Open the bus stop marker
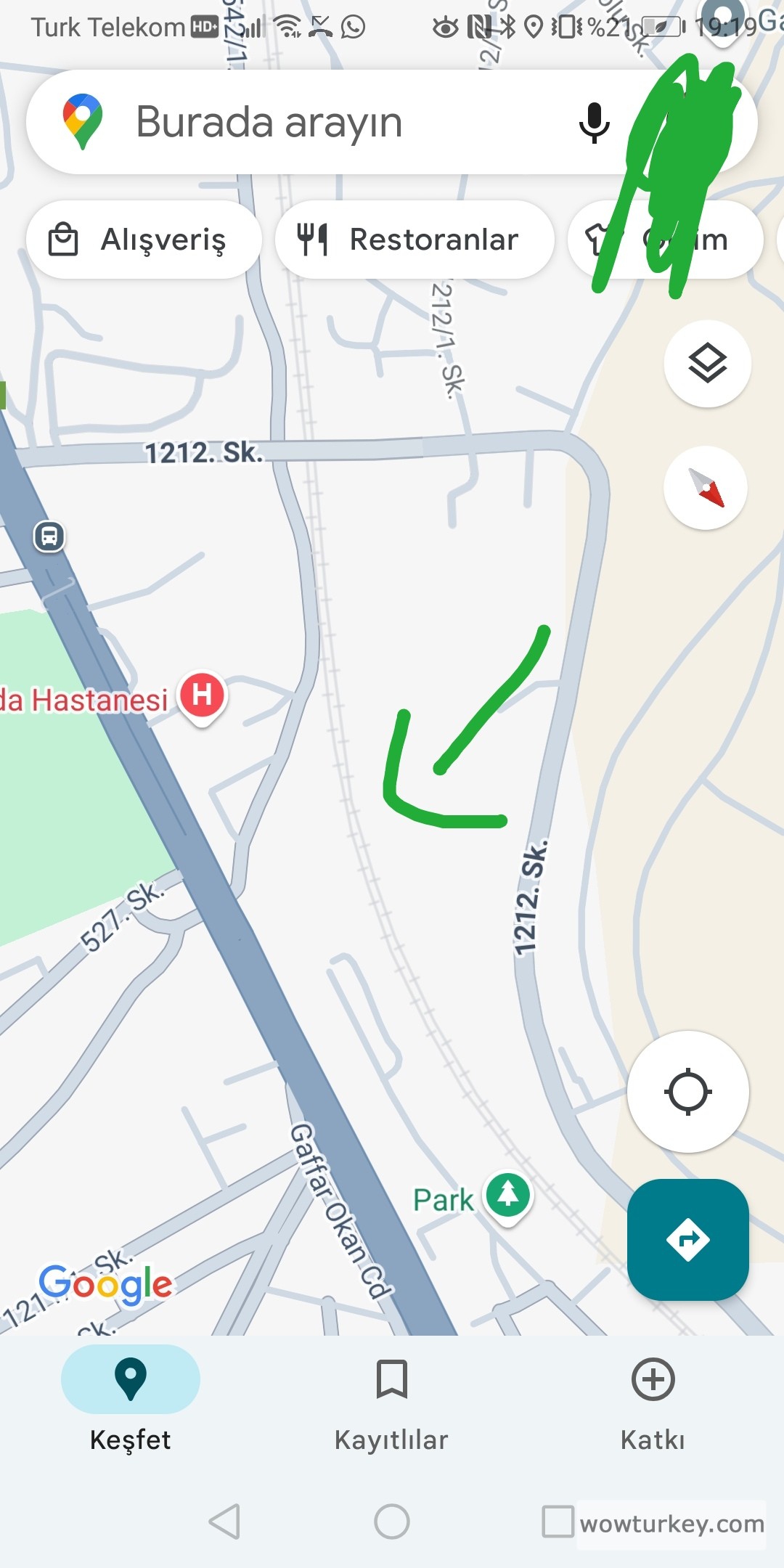 (49, 537)
